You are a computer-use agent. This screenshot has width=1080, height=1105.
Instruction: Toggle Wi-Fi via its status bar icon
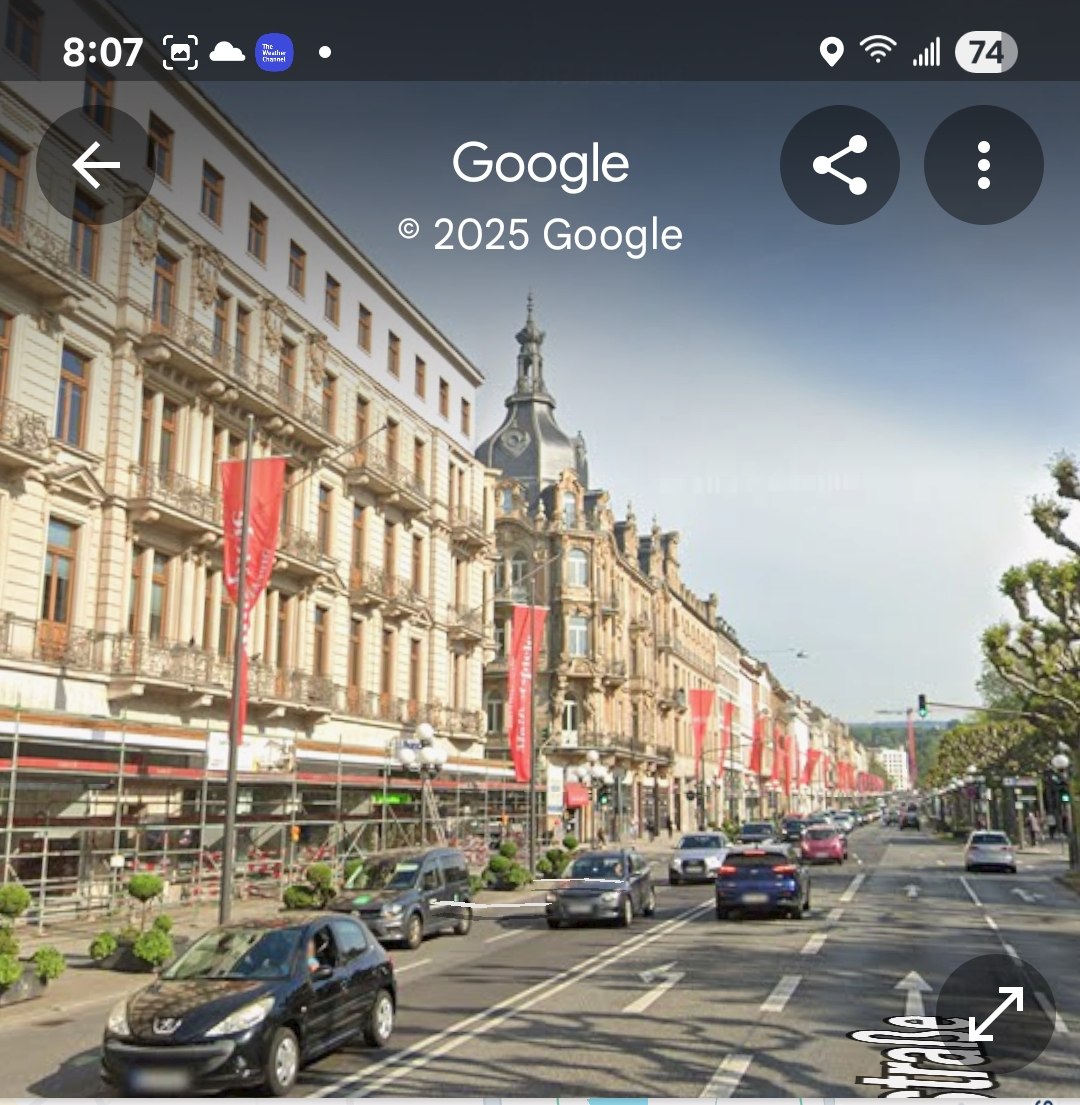[x=879, y=52]
